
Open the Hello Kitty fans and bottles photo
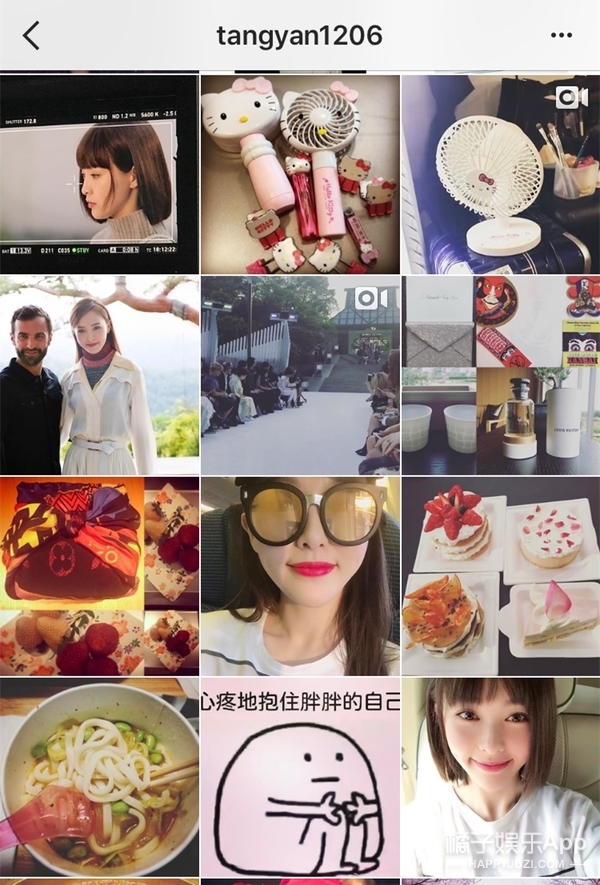[x=300, y=173]
